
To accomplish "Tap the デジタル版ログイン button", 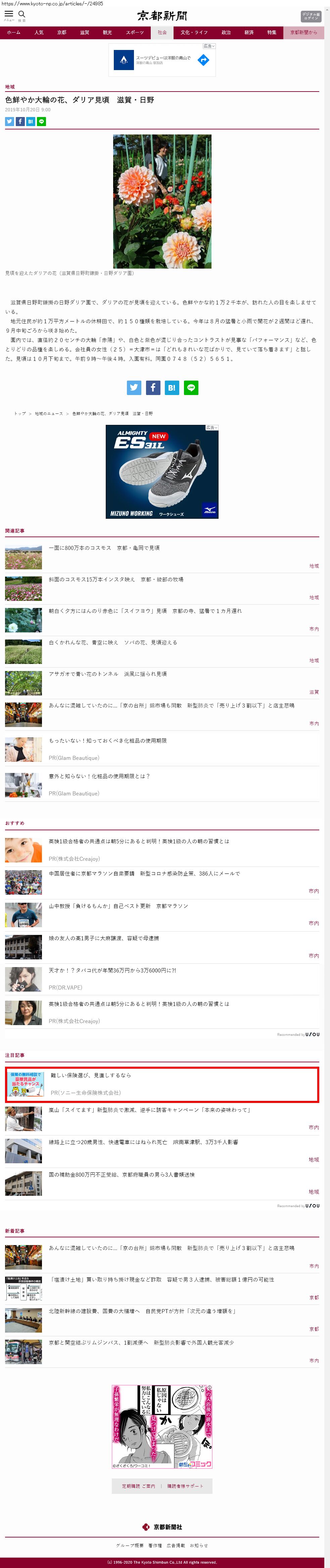I will point(311,16).
